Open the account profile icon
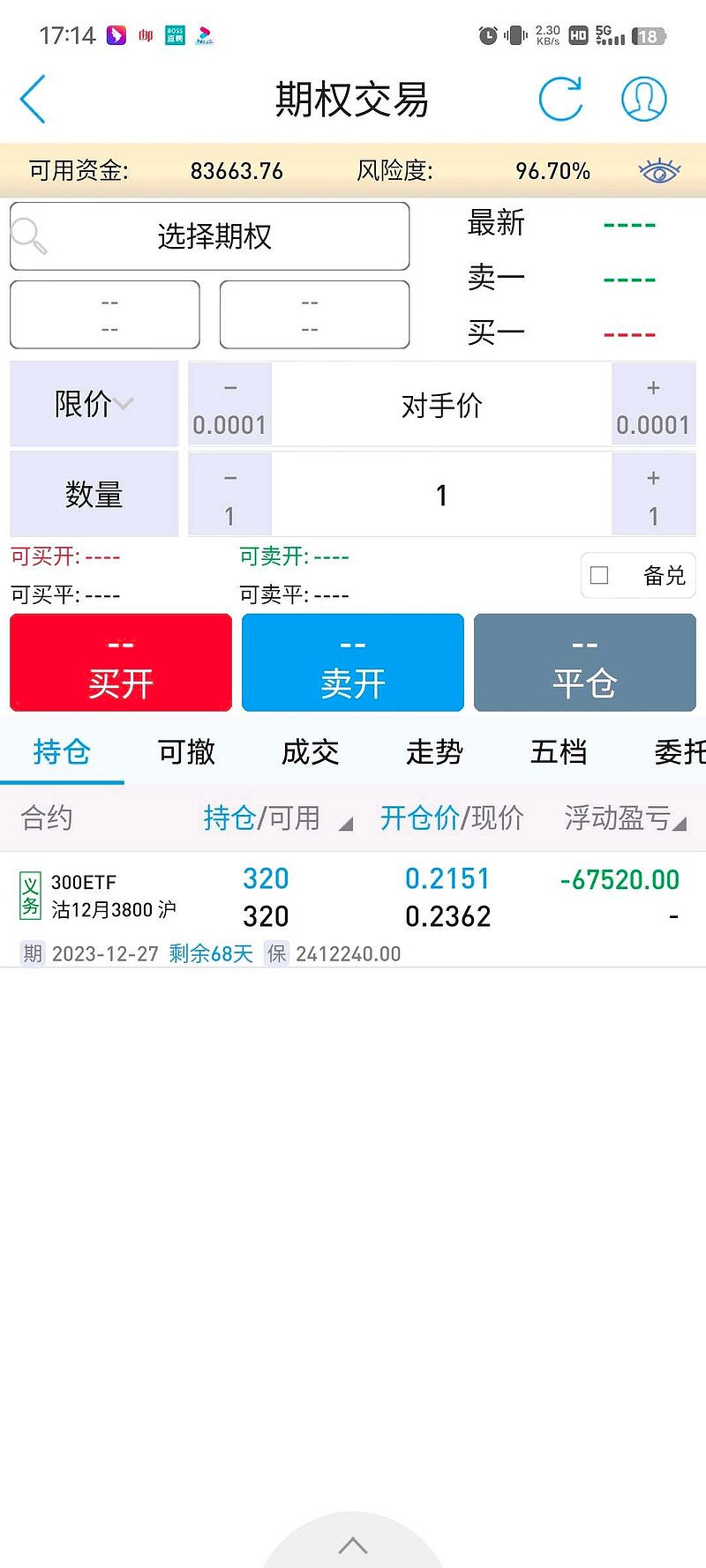This screenshot has height=1568, width=706. click(643, 99)
